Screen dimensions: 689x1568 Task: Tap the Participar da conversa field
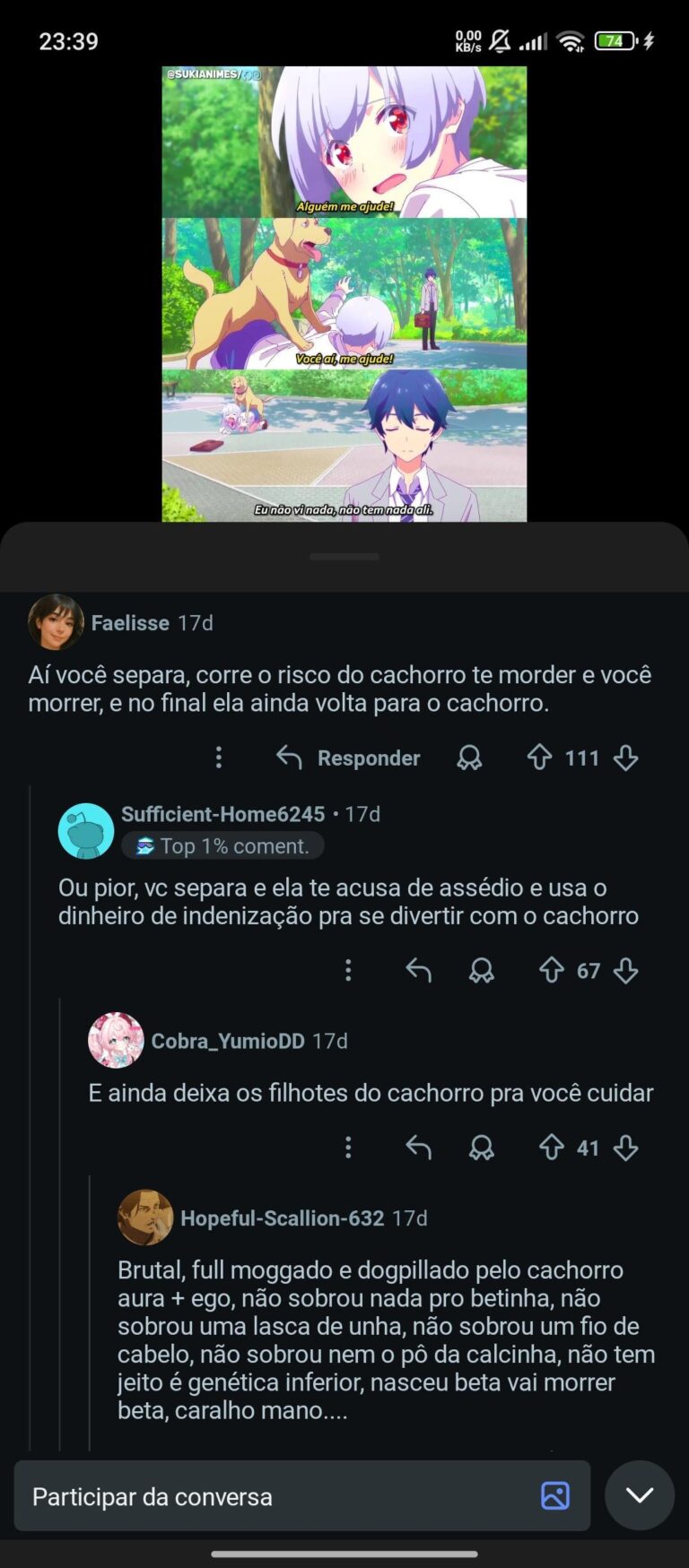tap(269, 1496)
